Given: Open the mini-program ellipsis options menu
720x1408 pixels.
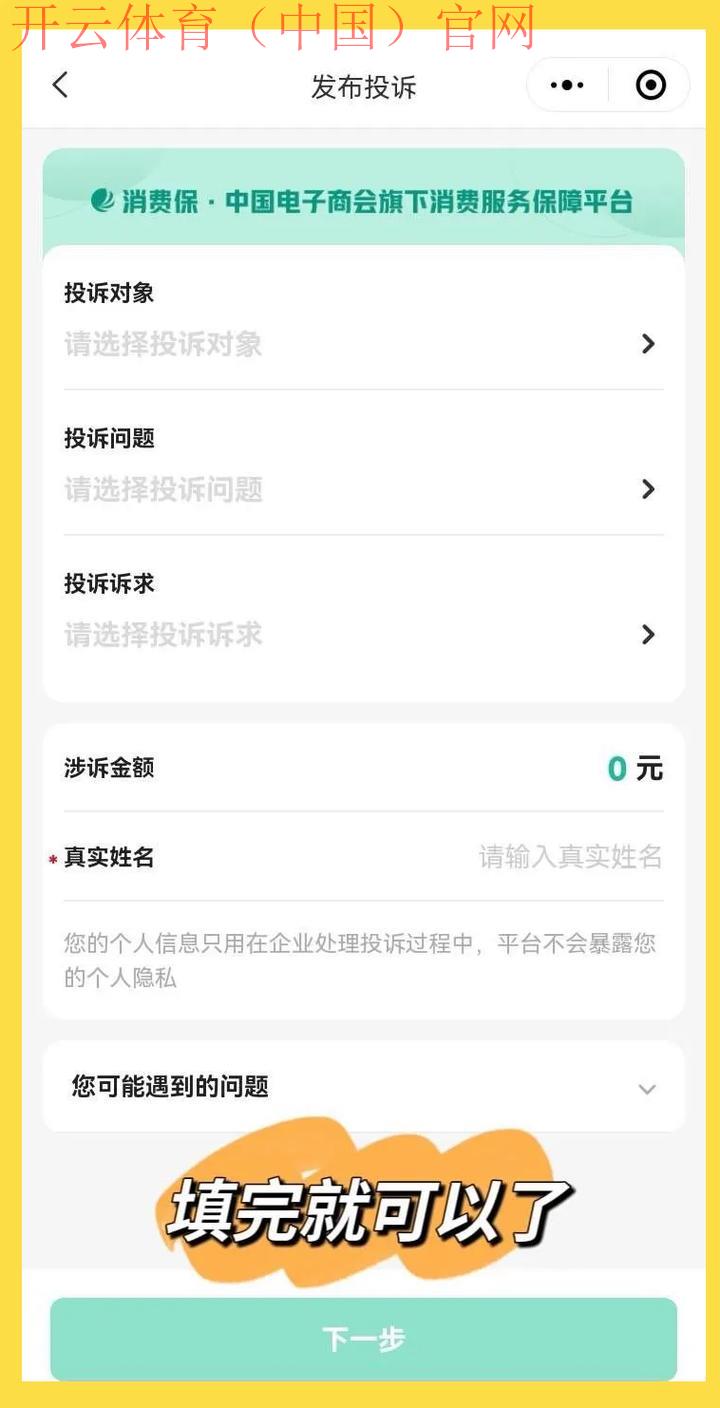Looking at the screenshot, I should coord(566,84).
